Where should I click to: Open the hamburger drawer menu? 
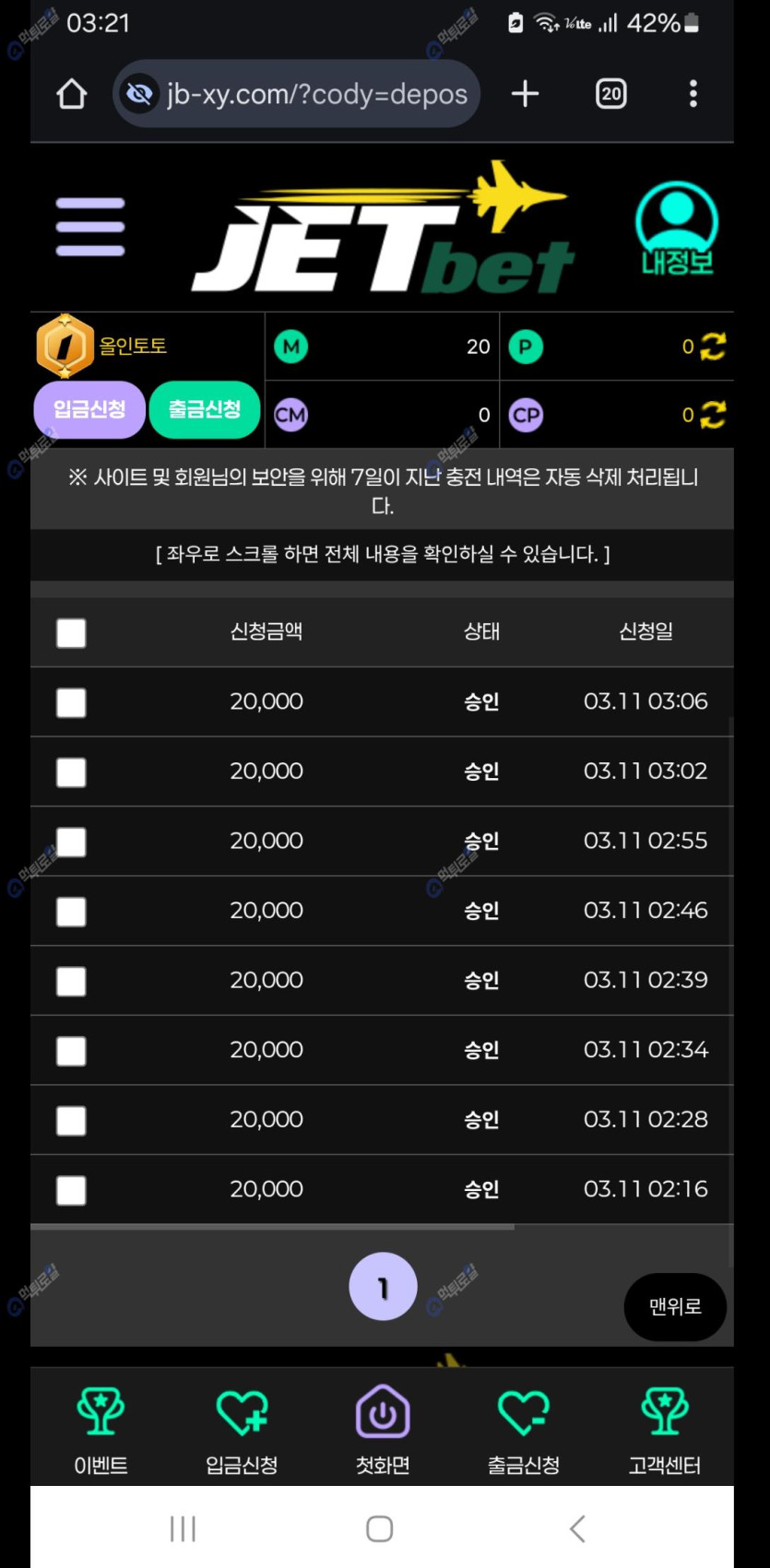(89, 227)
